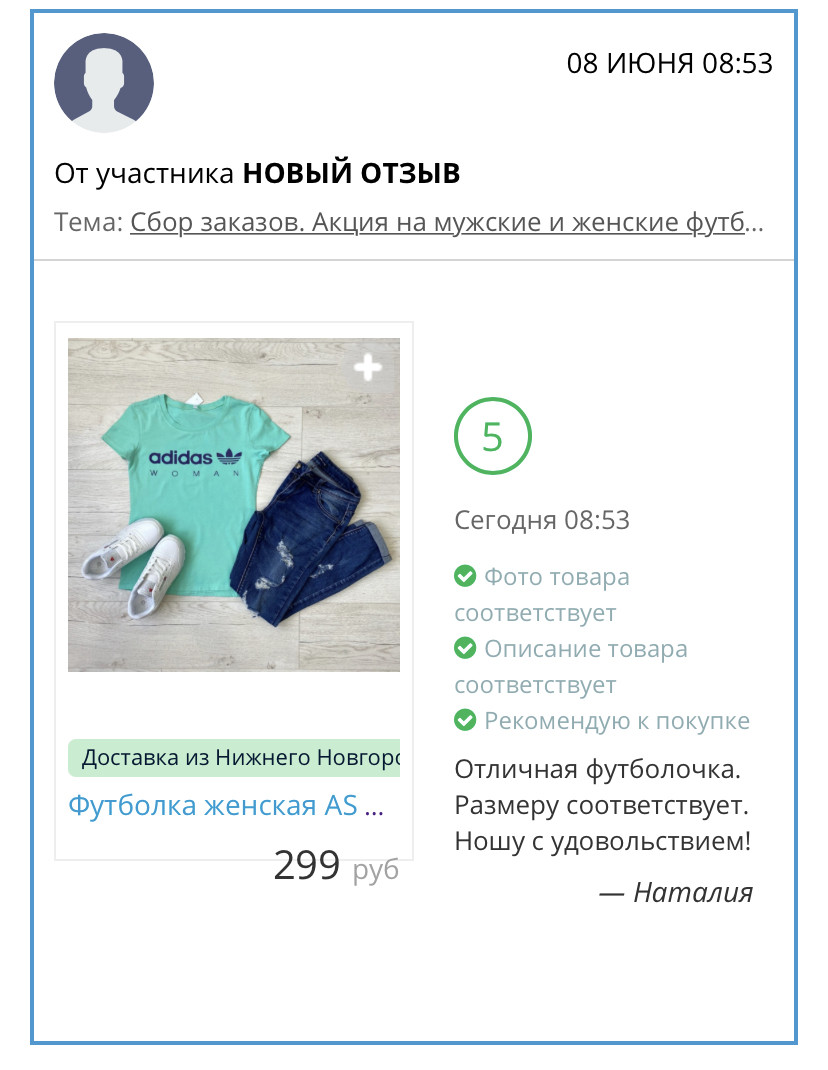Open the adidas t-shirt product image

coord(233,505)
